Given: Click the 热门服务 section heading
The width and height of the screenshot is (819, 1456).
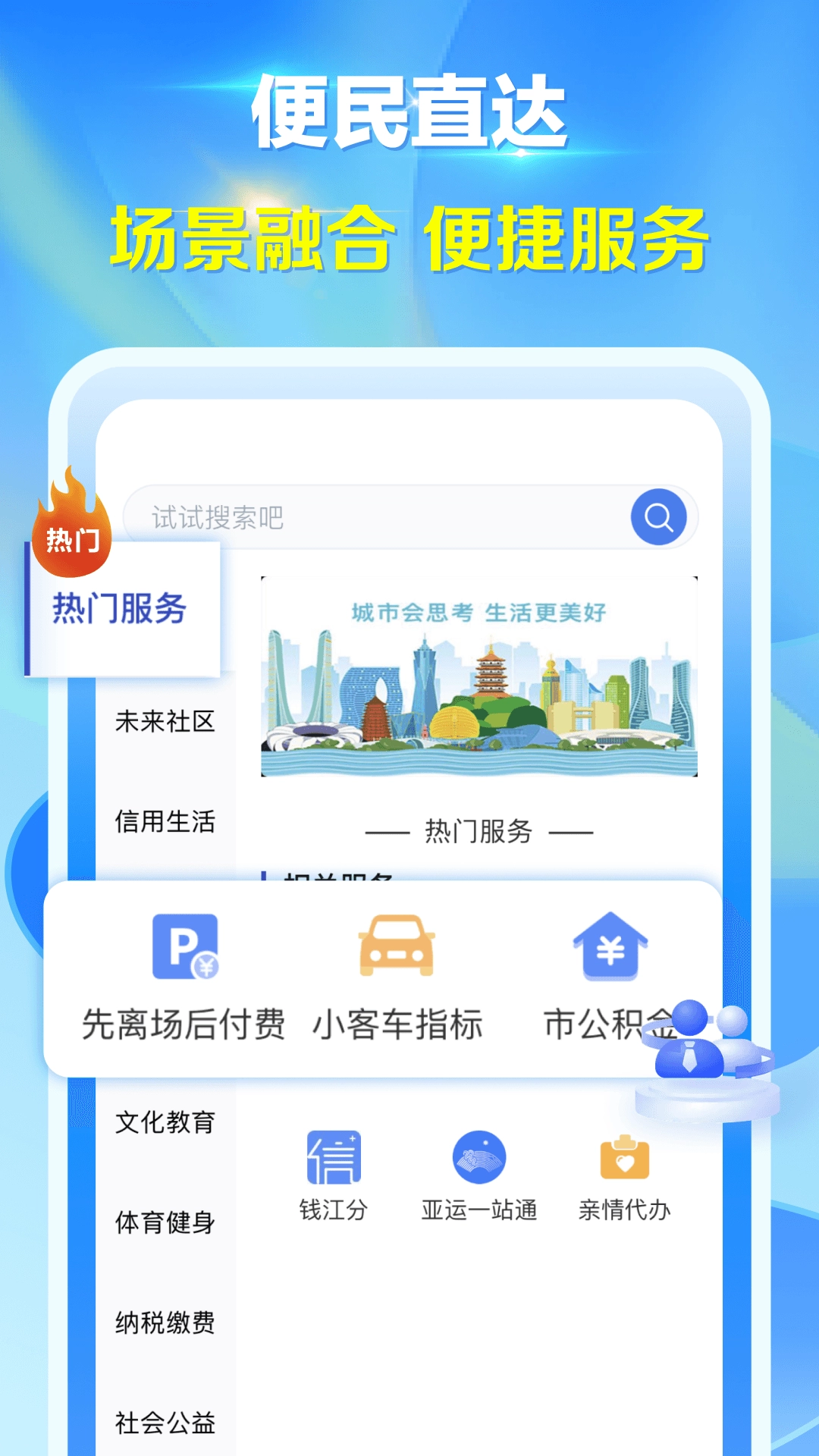Looking at the screenshot, I should click(x=479, y=832).
